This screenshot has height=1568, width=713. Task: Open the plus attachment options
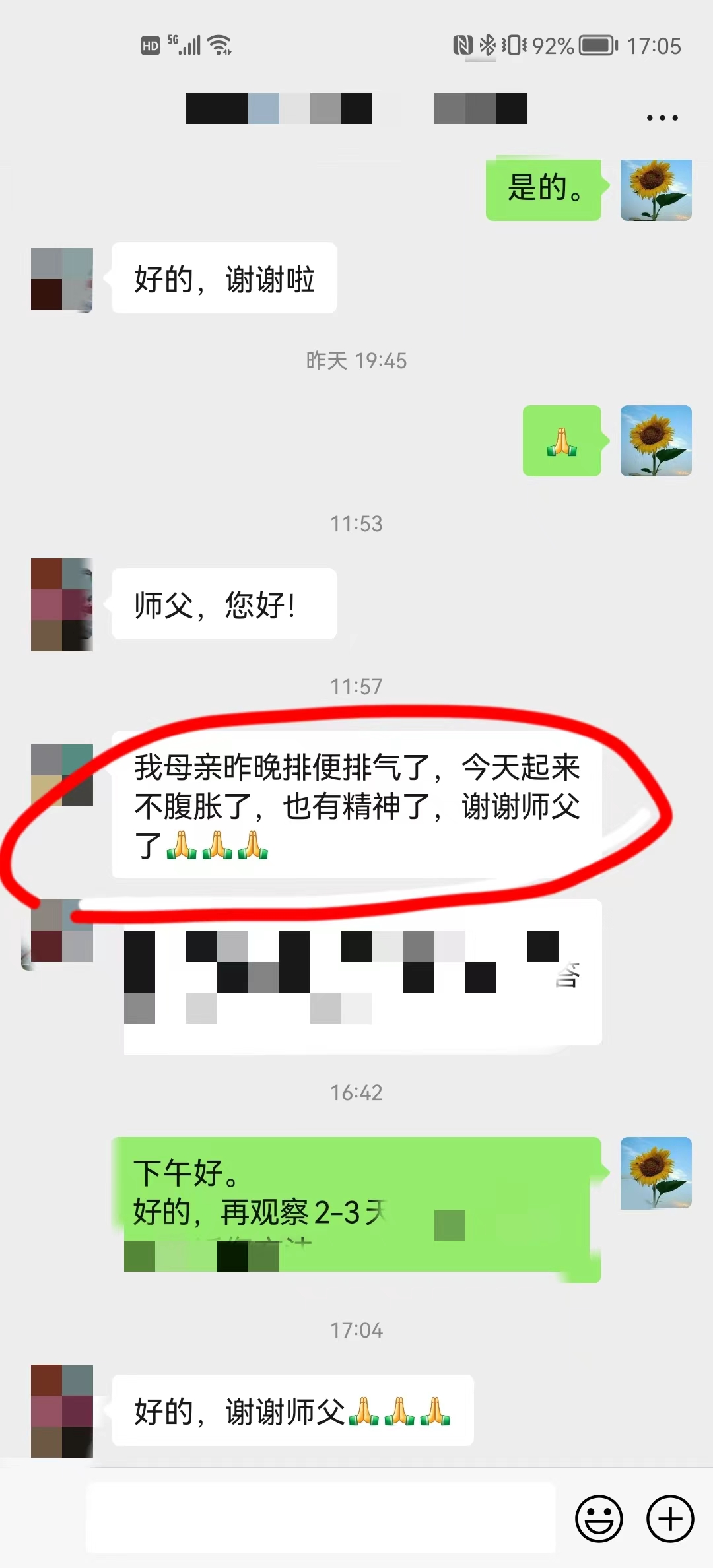tap(669, 1518)
